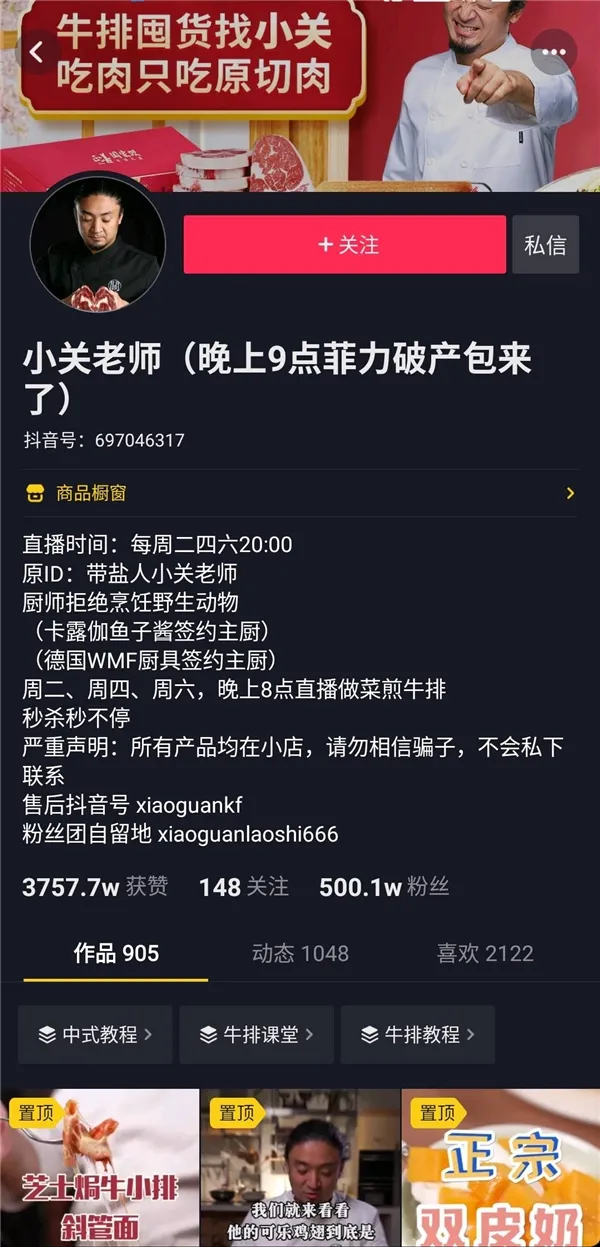
Task: Follow 小关老师 with the 关注 button
Action: tap(344, 245)
